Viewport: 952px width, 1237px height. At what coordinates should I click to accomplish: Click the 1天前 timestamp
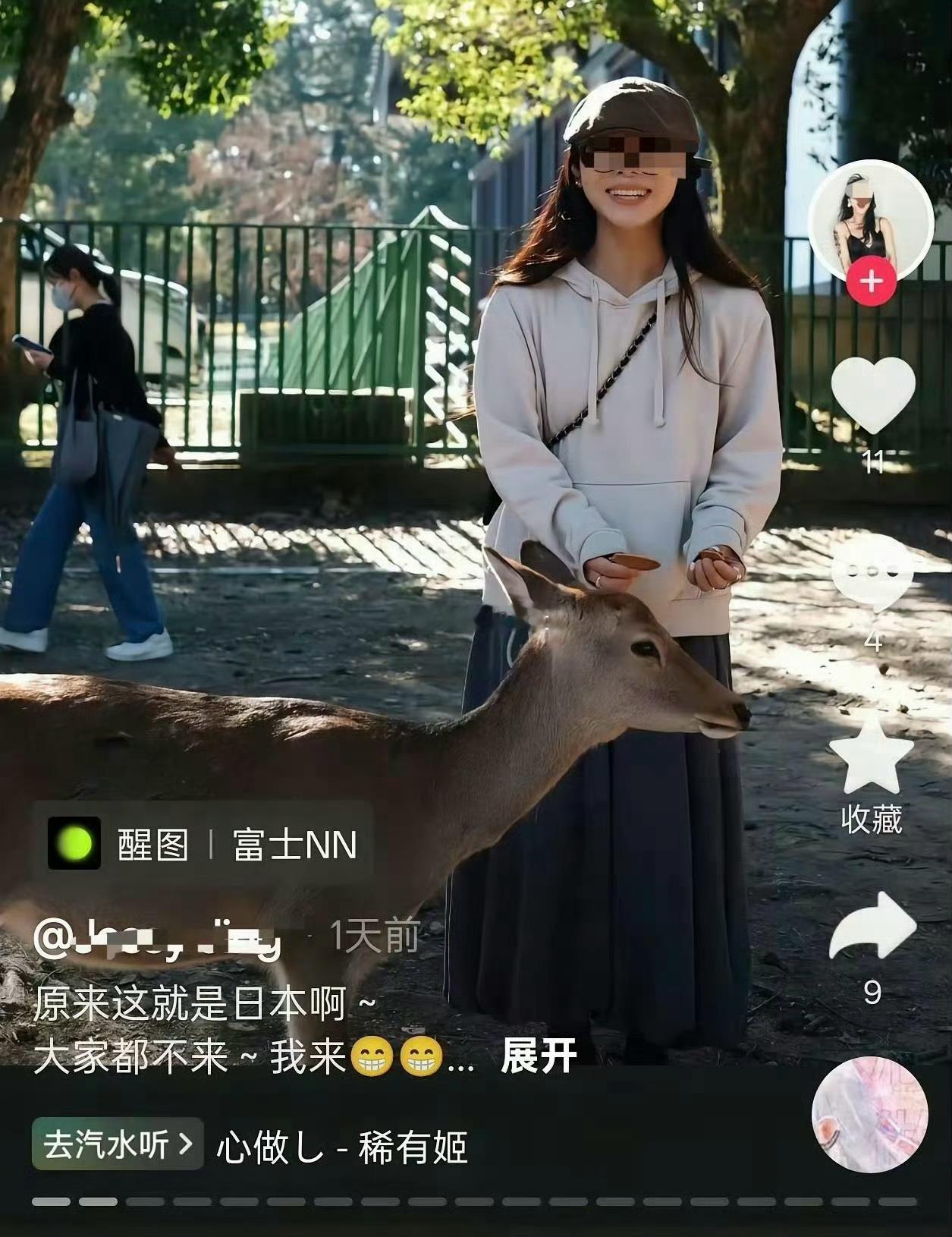pyautogui.click(x=372, y=937)
